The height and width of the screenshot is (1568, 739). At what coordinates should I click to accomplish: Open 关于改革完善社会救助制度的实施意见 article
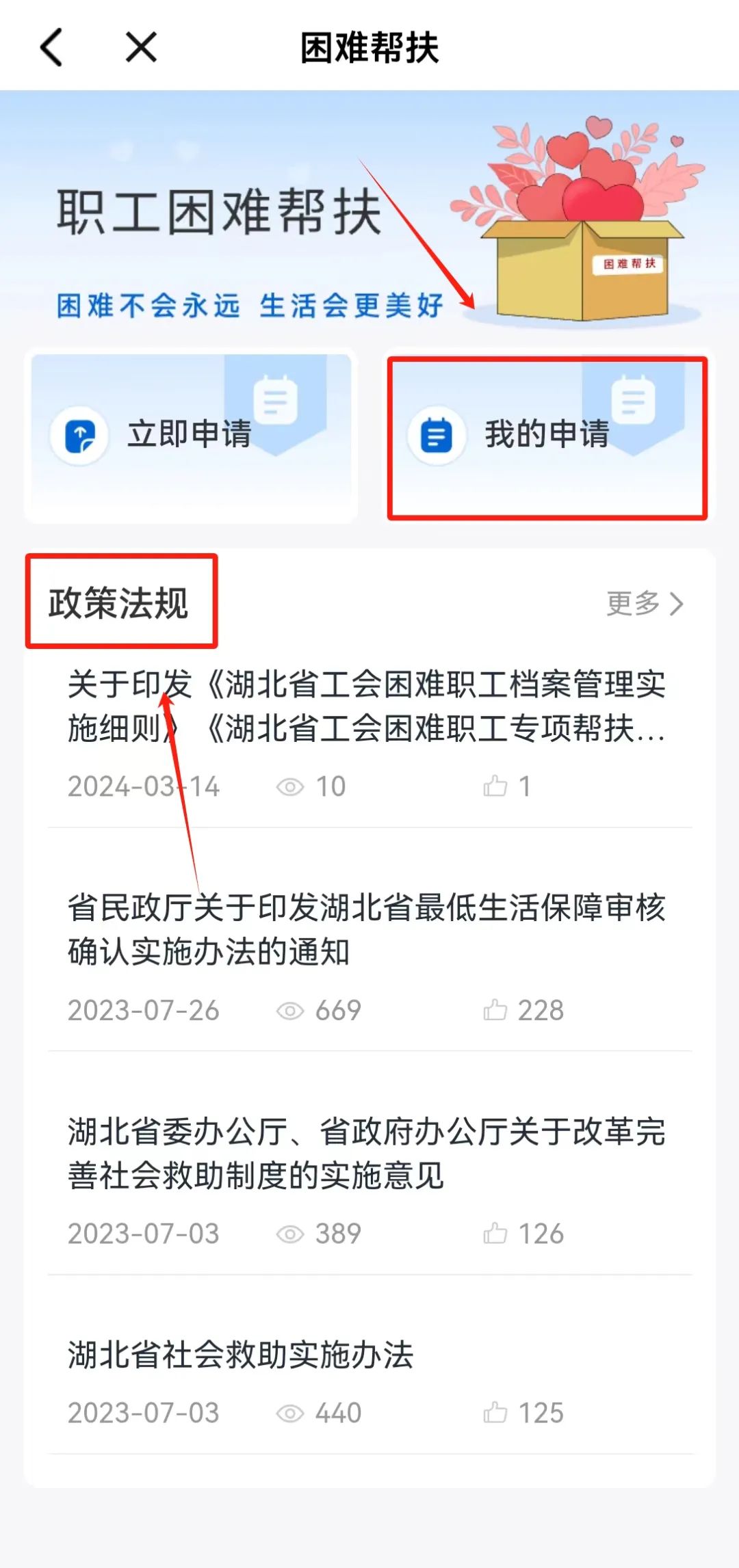[x=367, y=1154]
